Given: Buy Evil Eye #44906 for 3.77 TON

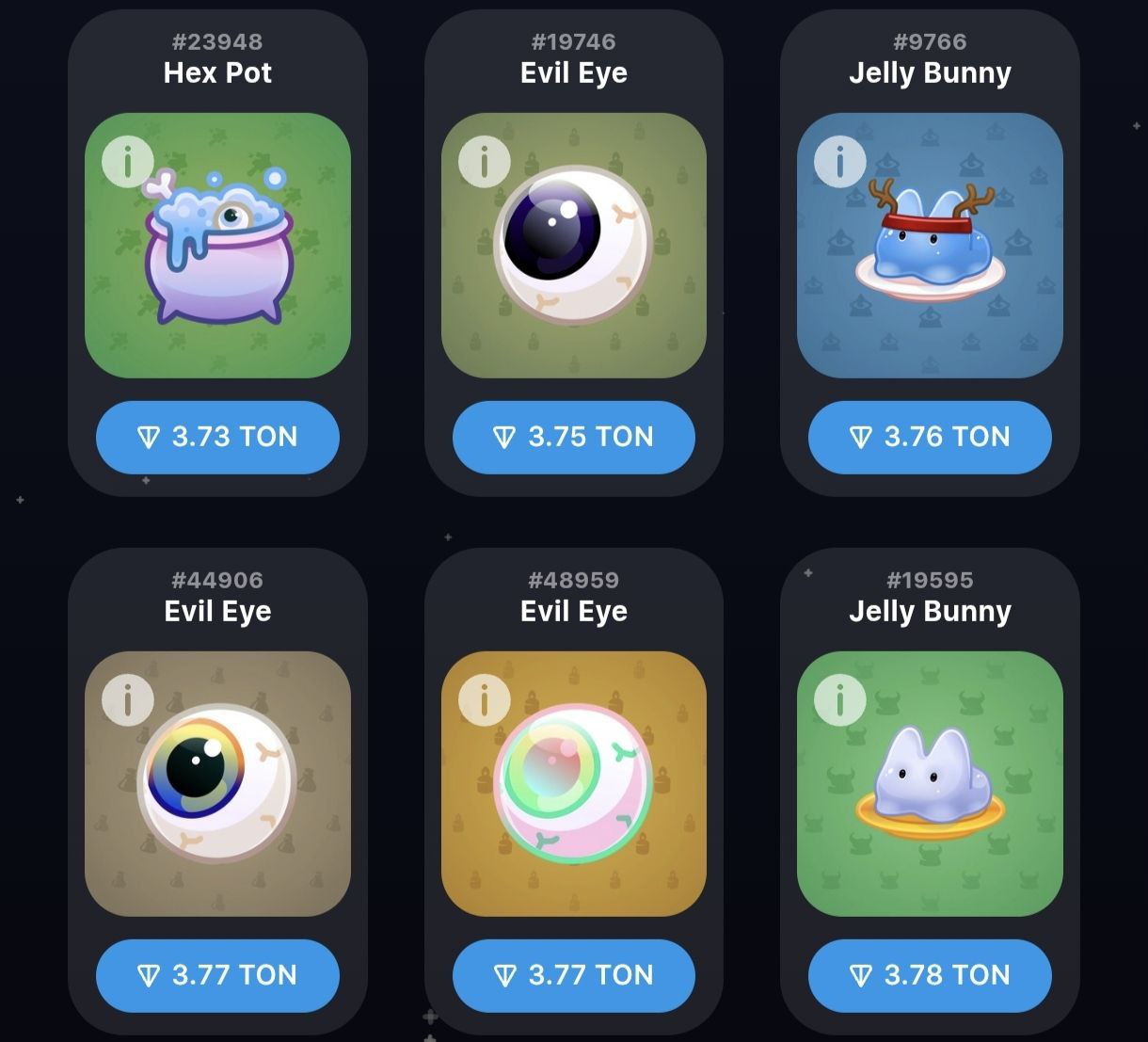Looking at the screenshot, I should coord(217,975).
